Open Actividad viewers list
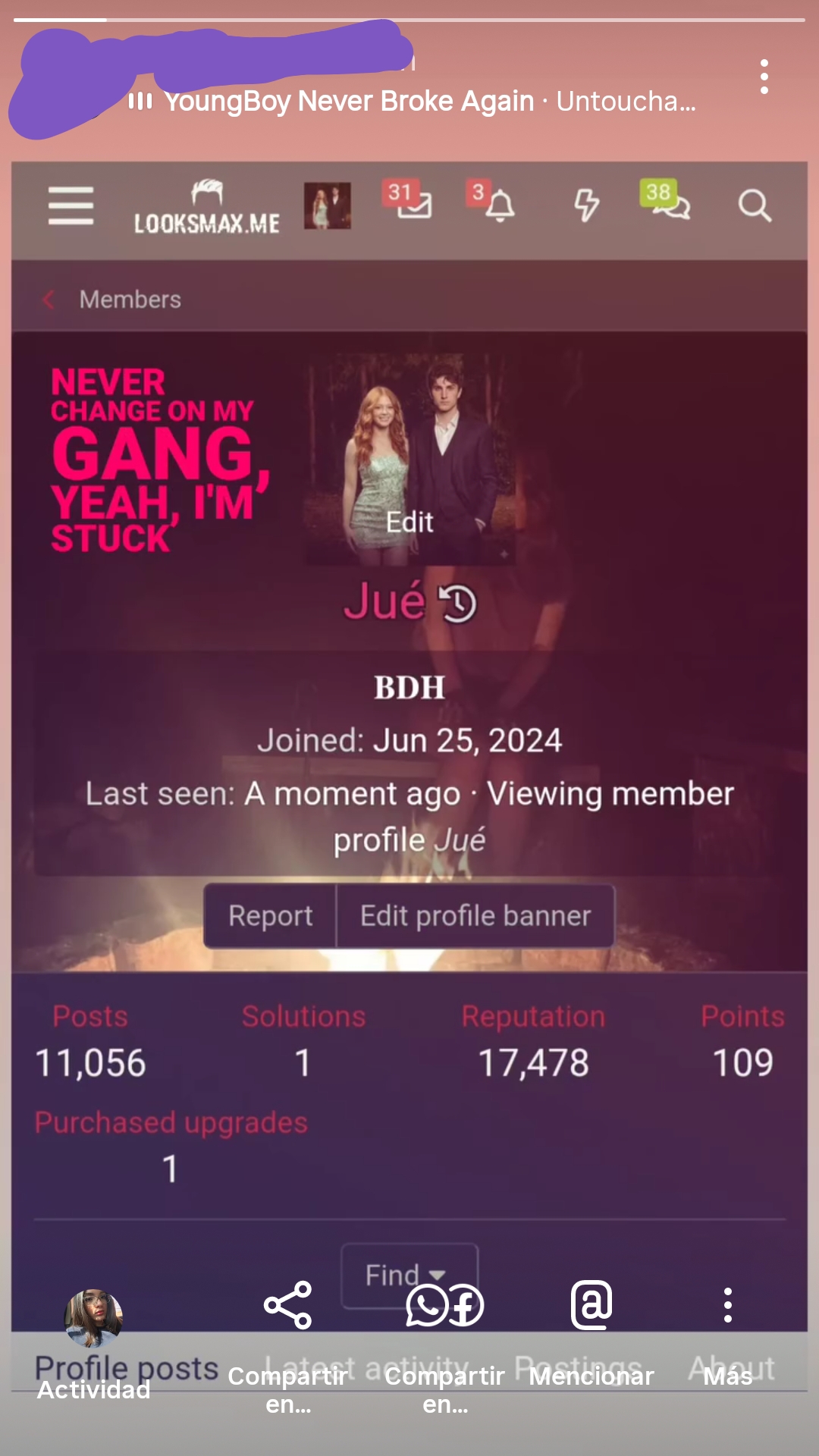Image resolution: width=819 pixels, height=1456 pixels. pos(93,1345)
